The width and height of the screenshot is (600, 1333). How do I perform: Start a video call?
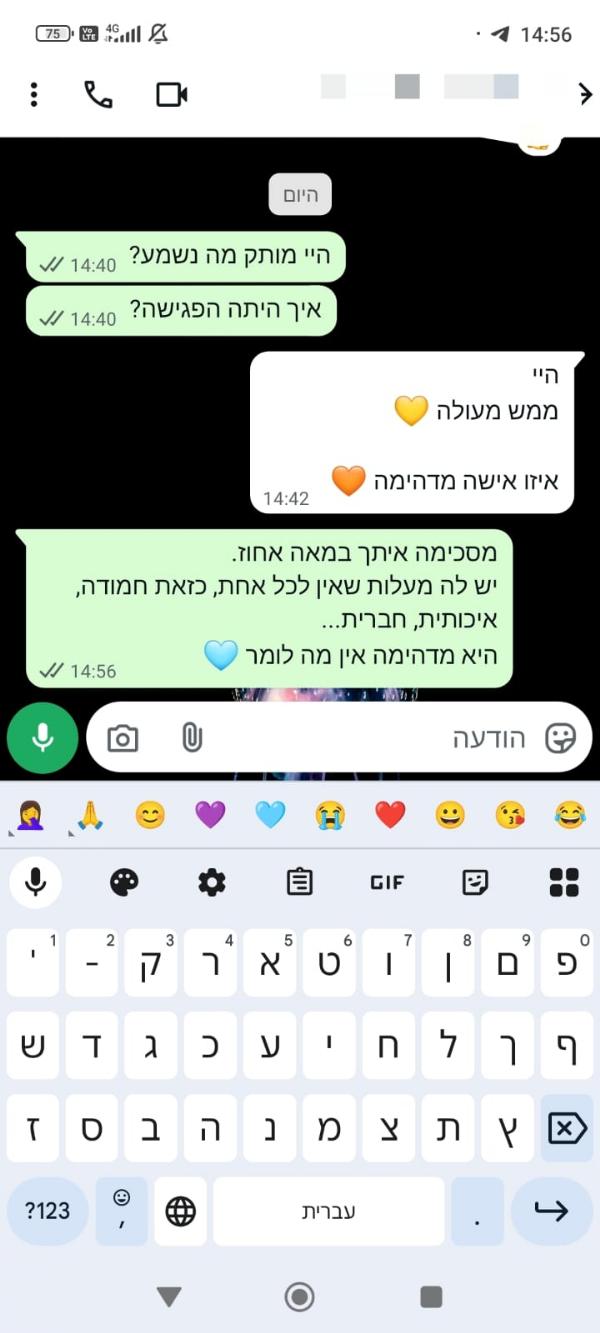click(172, 95)
